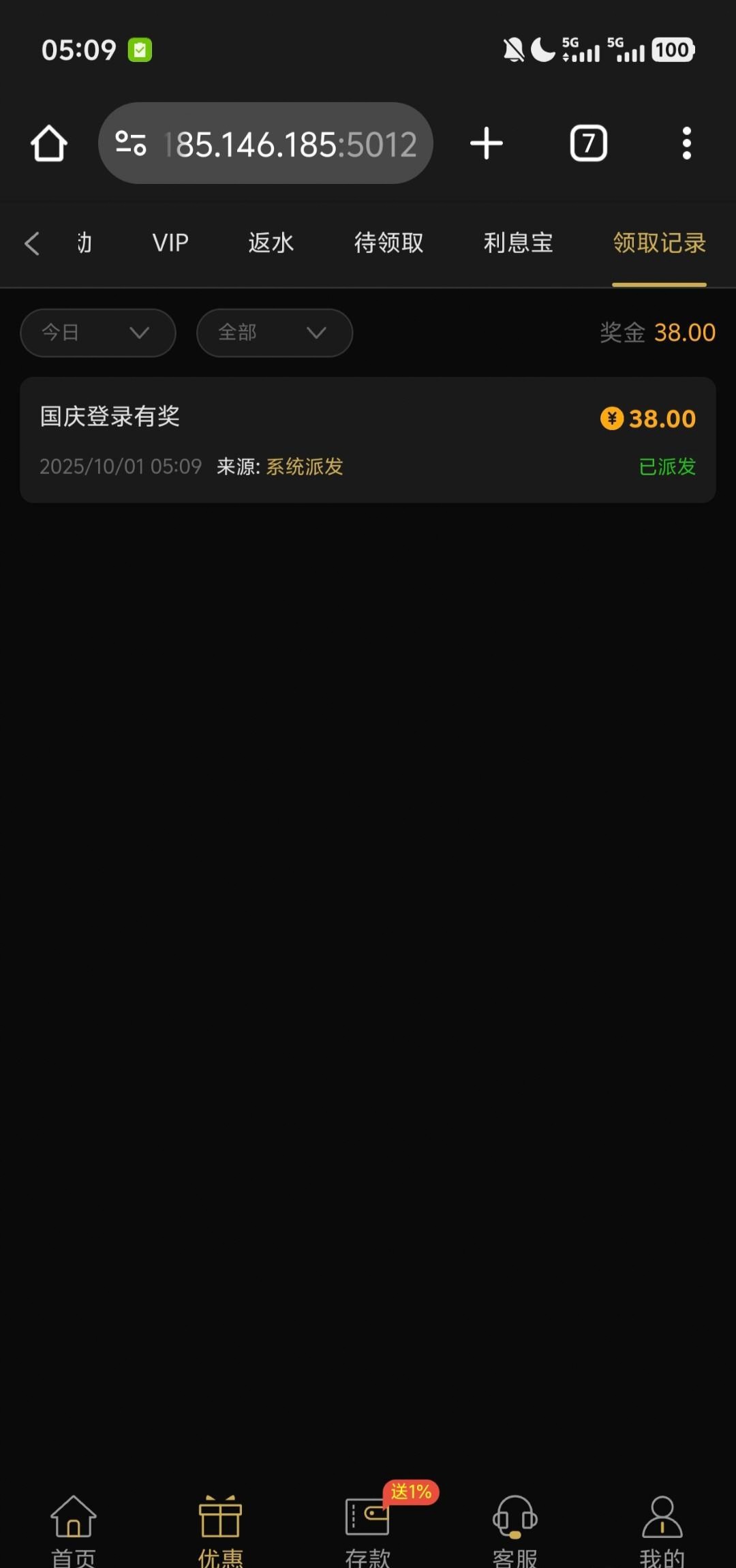Expand the 全部 type filter dropdown
The height and width of the screenshot is (1568, 736).
[x=275, y=333]
